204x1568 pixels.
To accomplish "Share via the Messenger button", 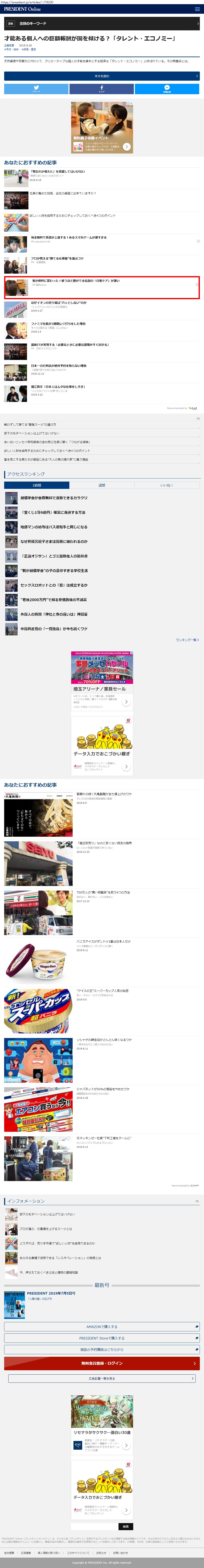I will click(x=167, y=89).
